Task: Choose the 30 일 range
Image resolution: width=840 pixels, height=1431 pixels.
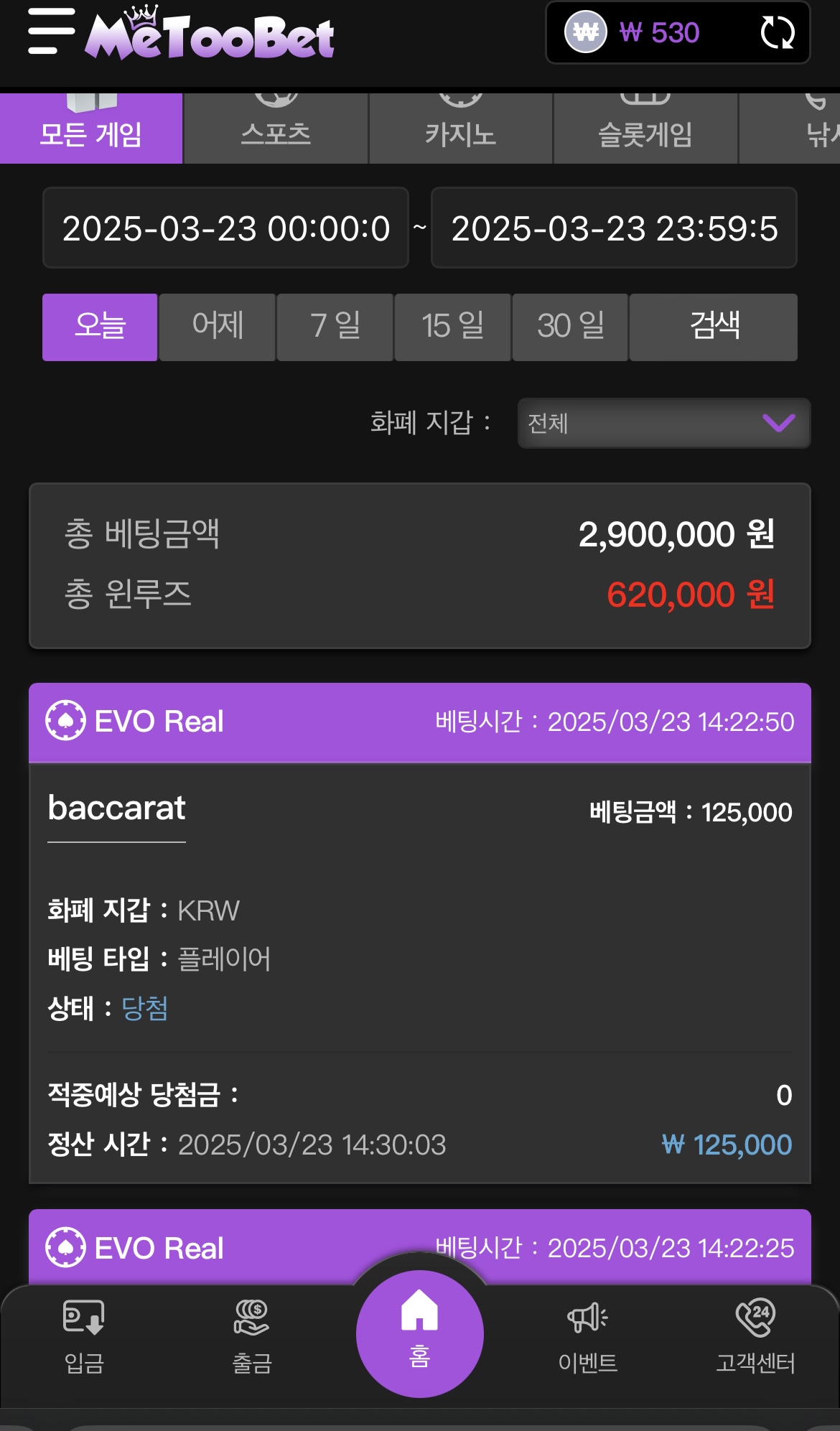Action: [x=571, y=327]
